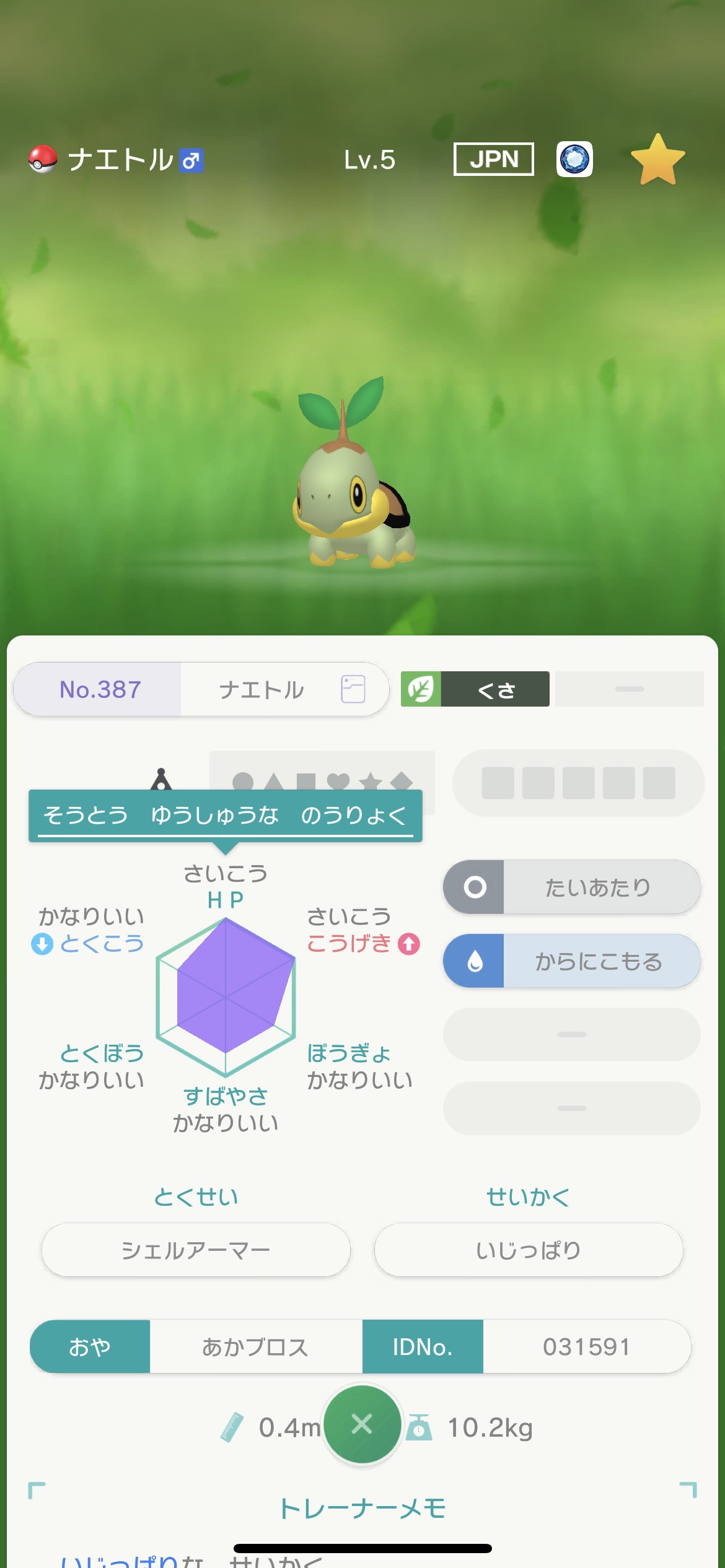This screenshot has width=725, height=1568.
Task: Tap the くさ type badge
Action: 475,689
